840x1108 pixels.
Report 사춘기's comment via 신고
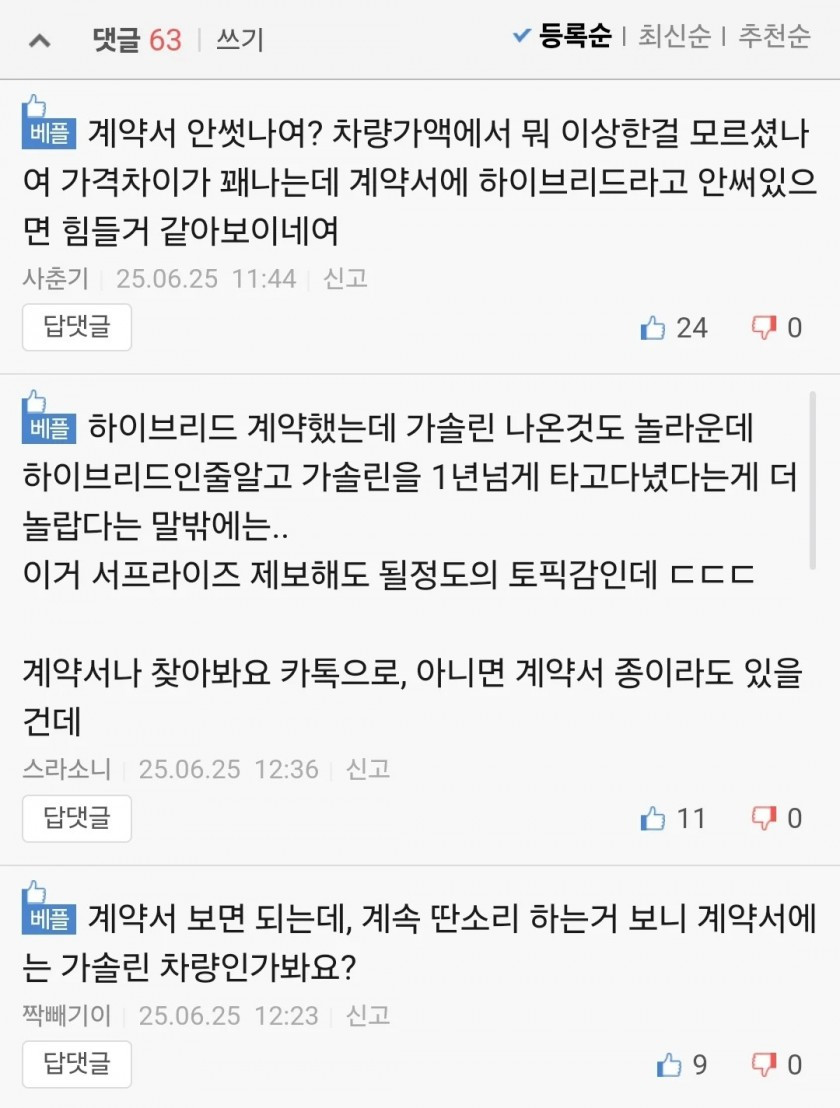click(345, 277)
